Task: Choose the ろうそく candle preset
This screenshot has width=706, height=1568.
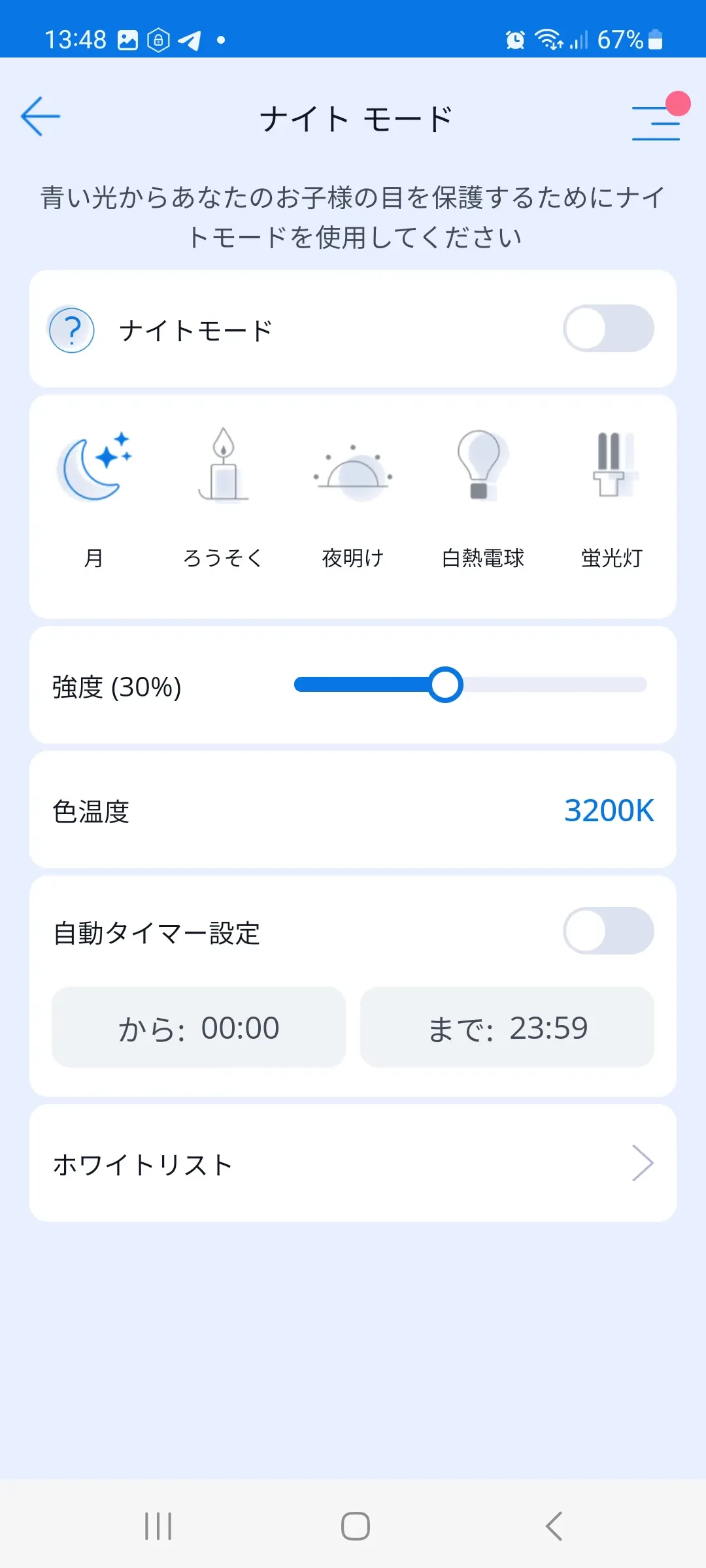Action: (x=223, y=497)
